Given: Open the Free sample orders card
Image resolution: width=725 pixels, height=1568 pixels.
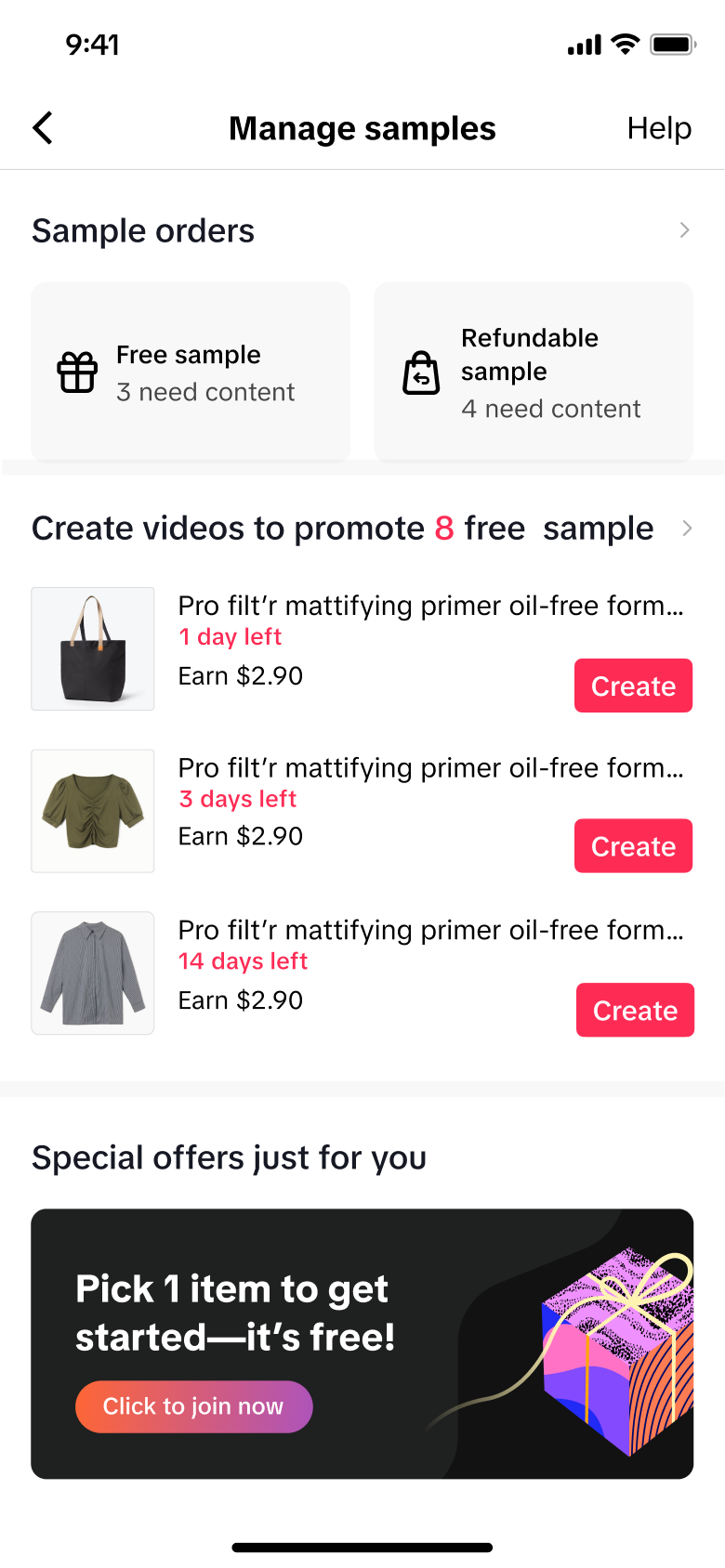Looking at the screenshot, I should pos(191,372).
